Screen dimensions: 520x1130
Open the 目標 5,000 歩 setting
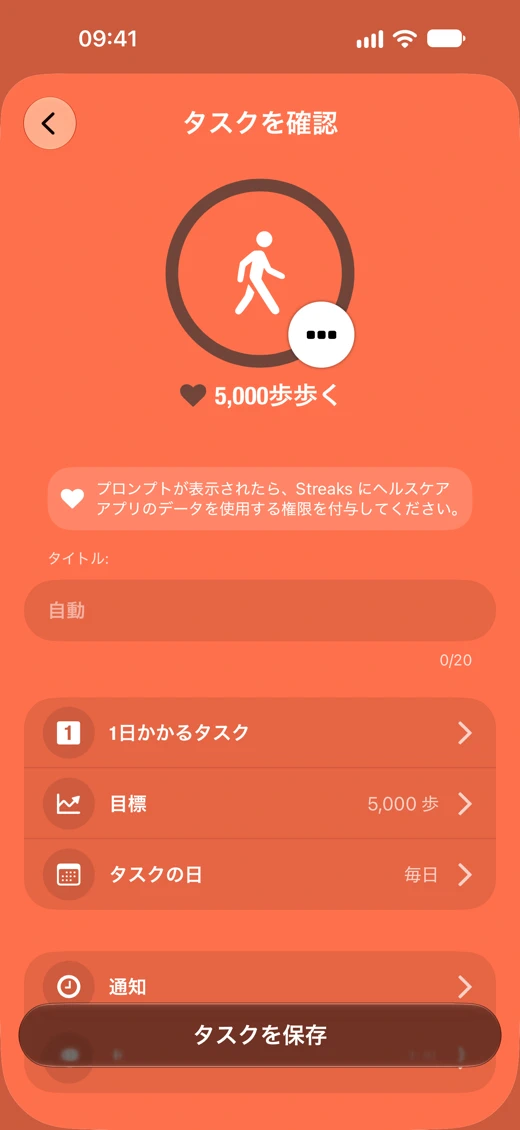click(260, 804)
